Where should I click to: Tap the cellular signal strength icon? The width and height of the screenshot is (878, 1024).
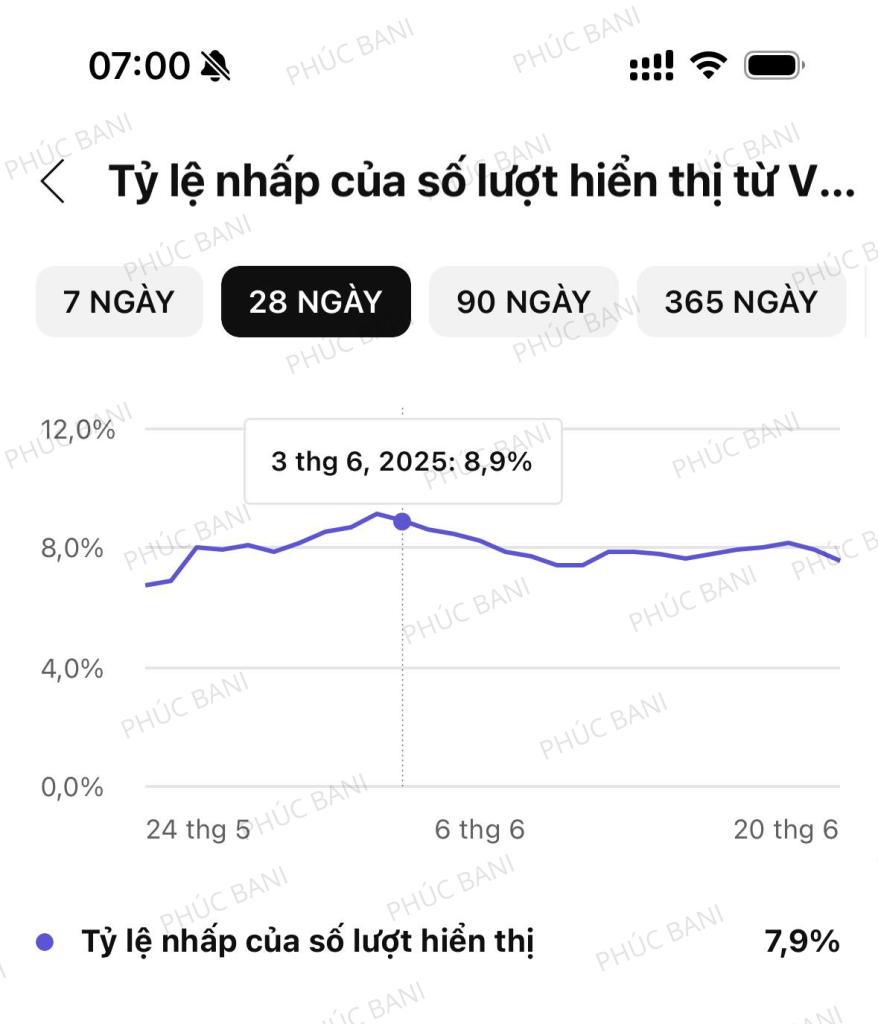[650, 63]
